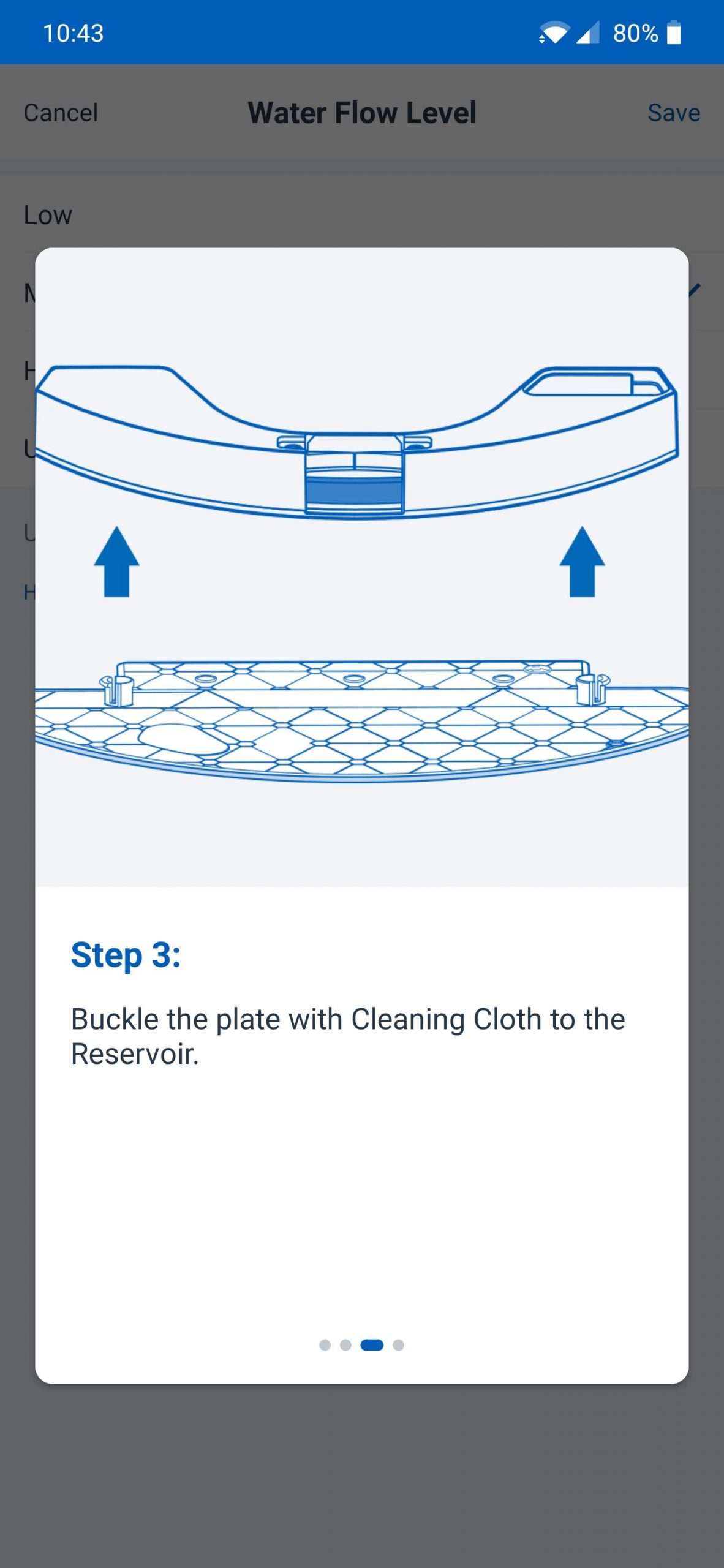Image resolution: width=724 pixels, height=1568 pixels.
Task: Jump to the first tutorial page dot
Action: pyautogui.click(x=325, y=1344)
